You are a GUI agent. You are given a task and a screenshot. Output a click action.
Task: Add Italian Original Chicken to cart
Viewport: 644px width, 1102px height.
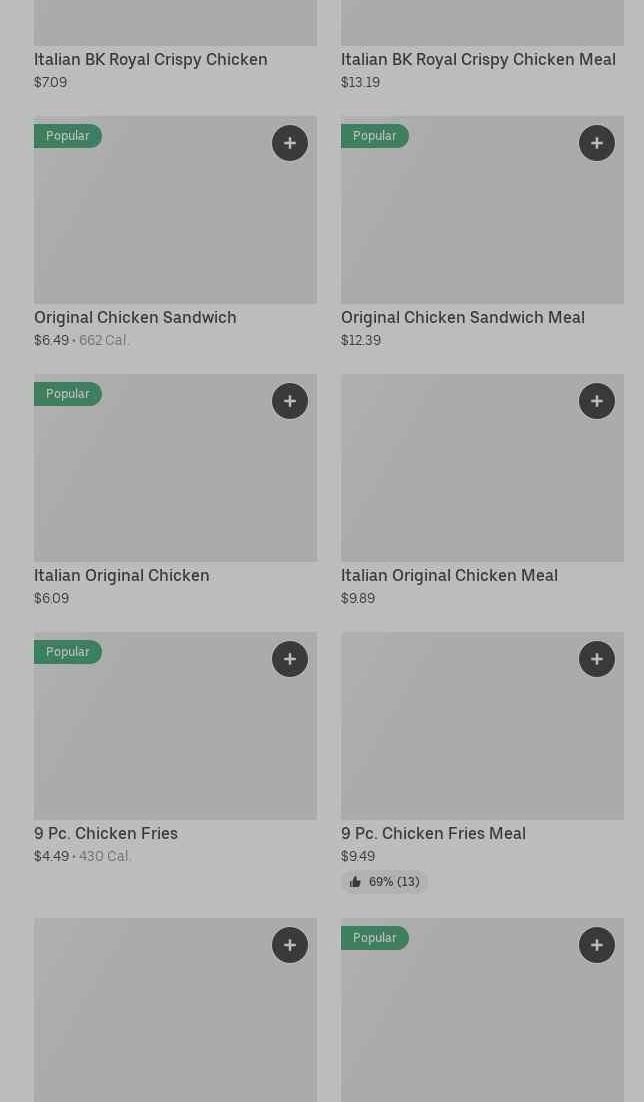pyautogui.click(x=290, y=401)
